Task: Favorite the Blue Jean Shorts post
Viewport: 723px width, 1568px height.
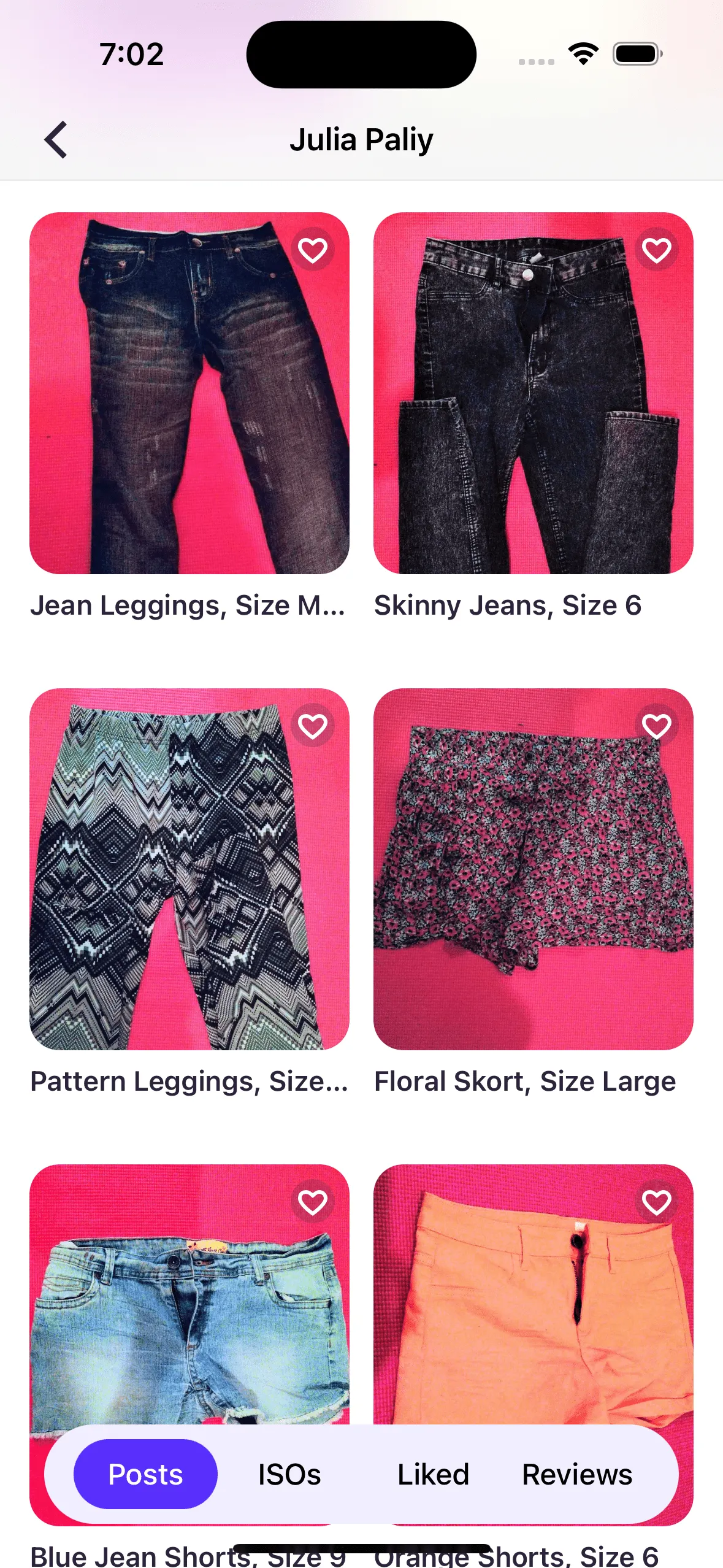Action: 312,1201
